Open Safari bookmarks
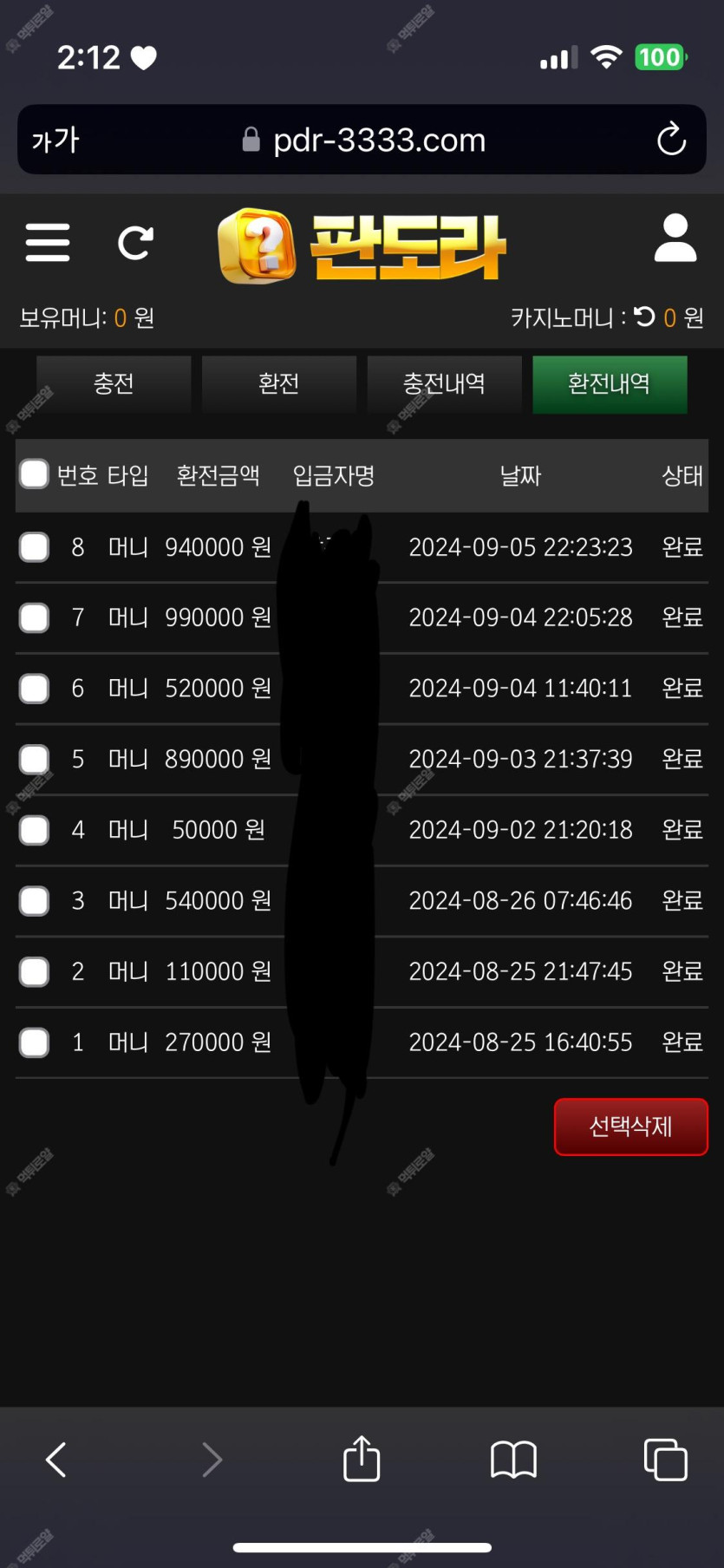724x1568 pixels. (513, 1460)
